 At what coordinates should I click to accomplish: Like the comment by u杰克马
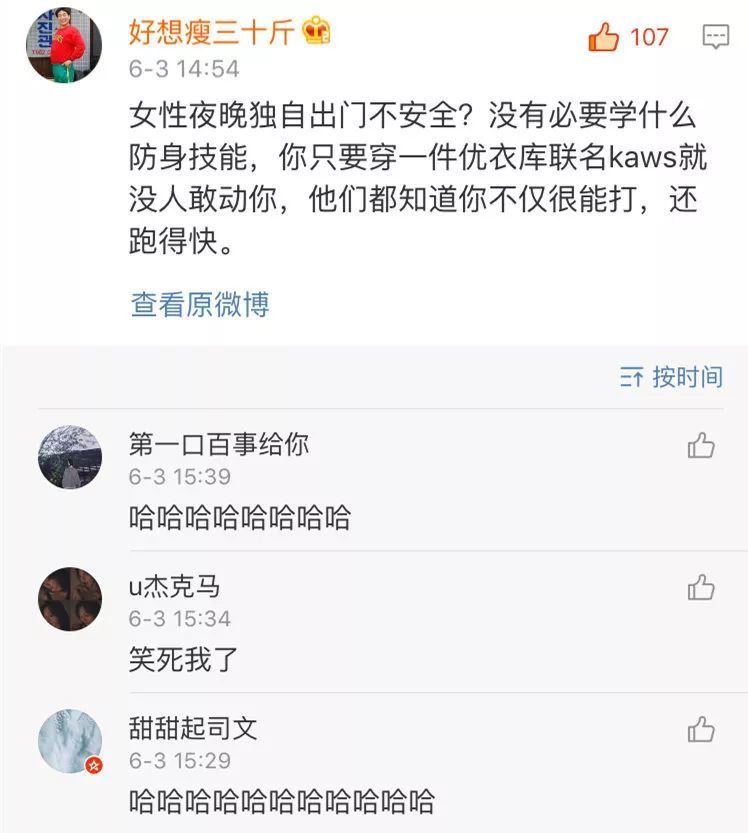[x=701, y=587]
